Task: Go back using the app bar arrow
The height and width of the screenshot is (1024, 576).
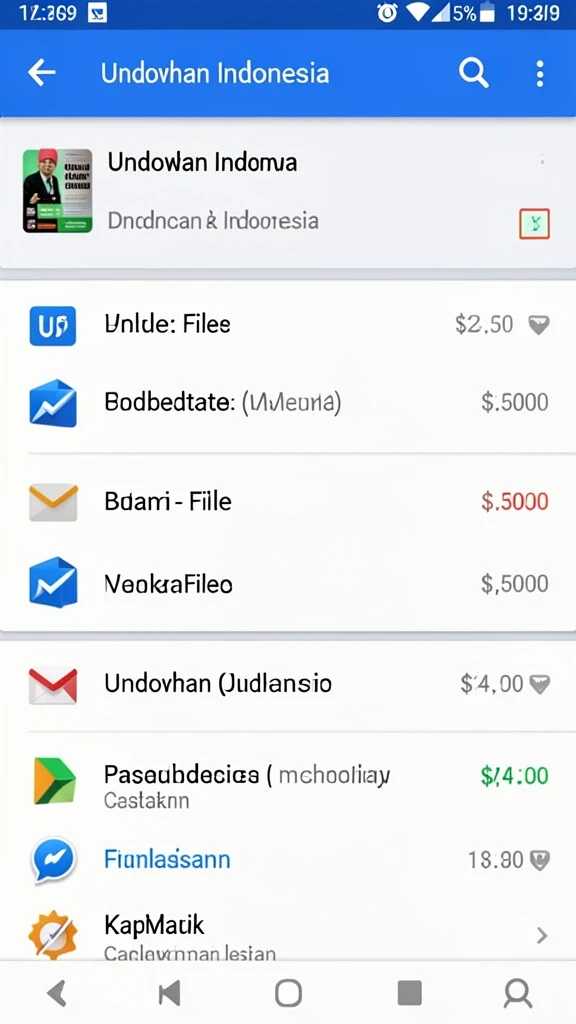Action: pyautogui.click(x=42, y=73)
